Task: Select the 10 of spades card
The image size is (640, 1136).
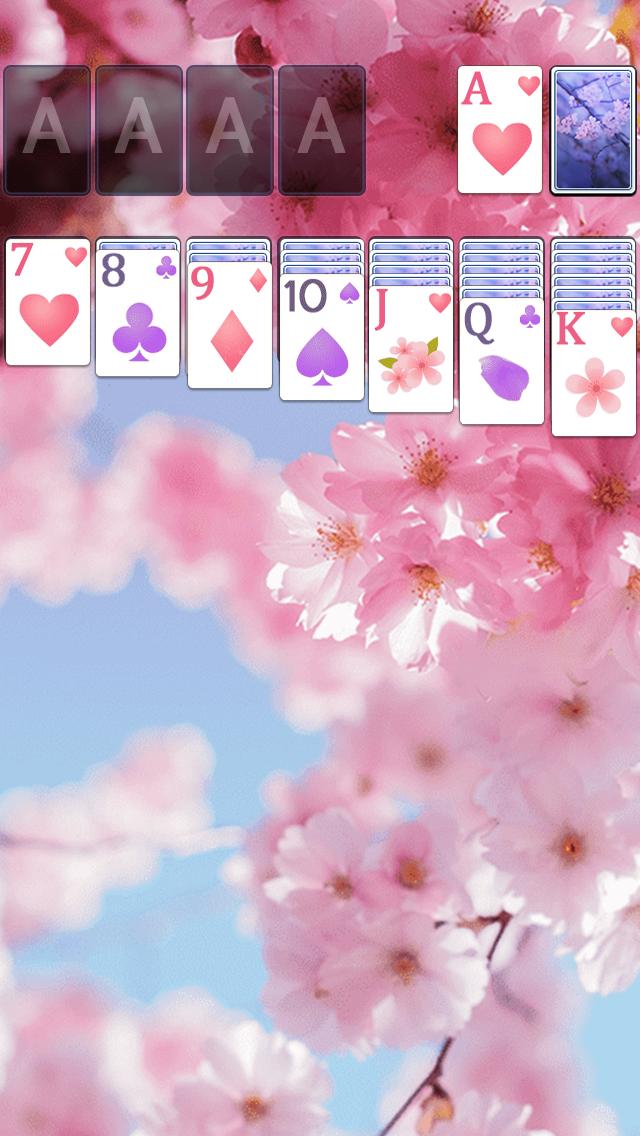Action: coord(321,338)
